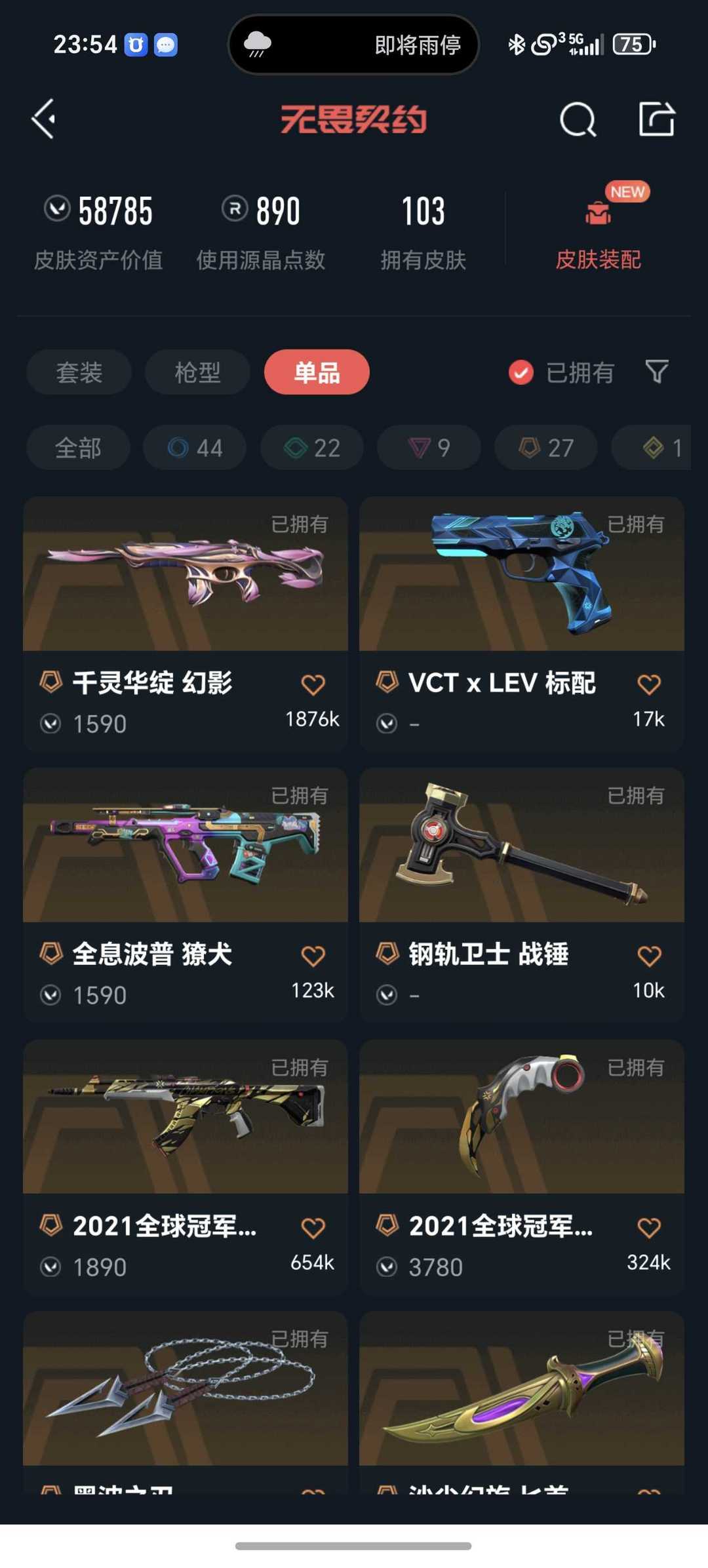
Task: Go back using the top-left arrow
Action: (x=43, y=119)
